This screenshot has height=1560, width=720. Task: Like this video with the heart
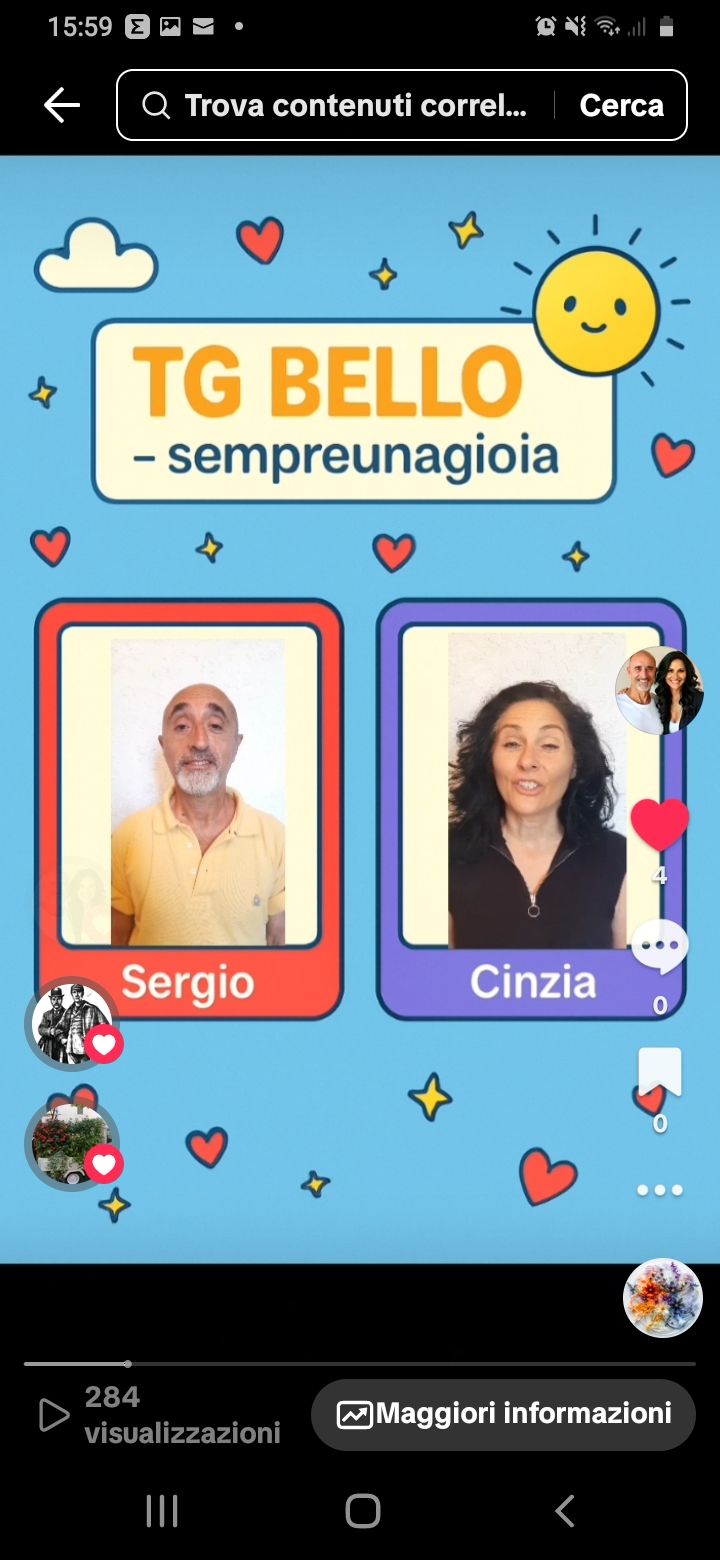659,825
